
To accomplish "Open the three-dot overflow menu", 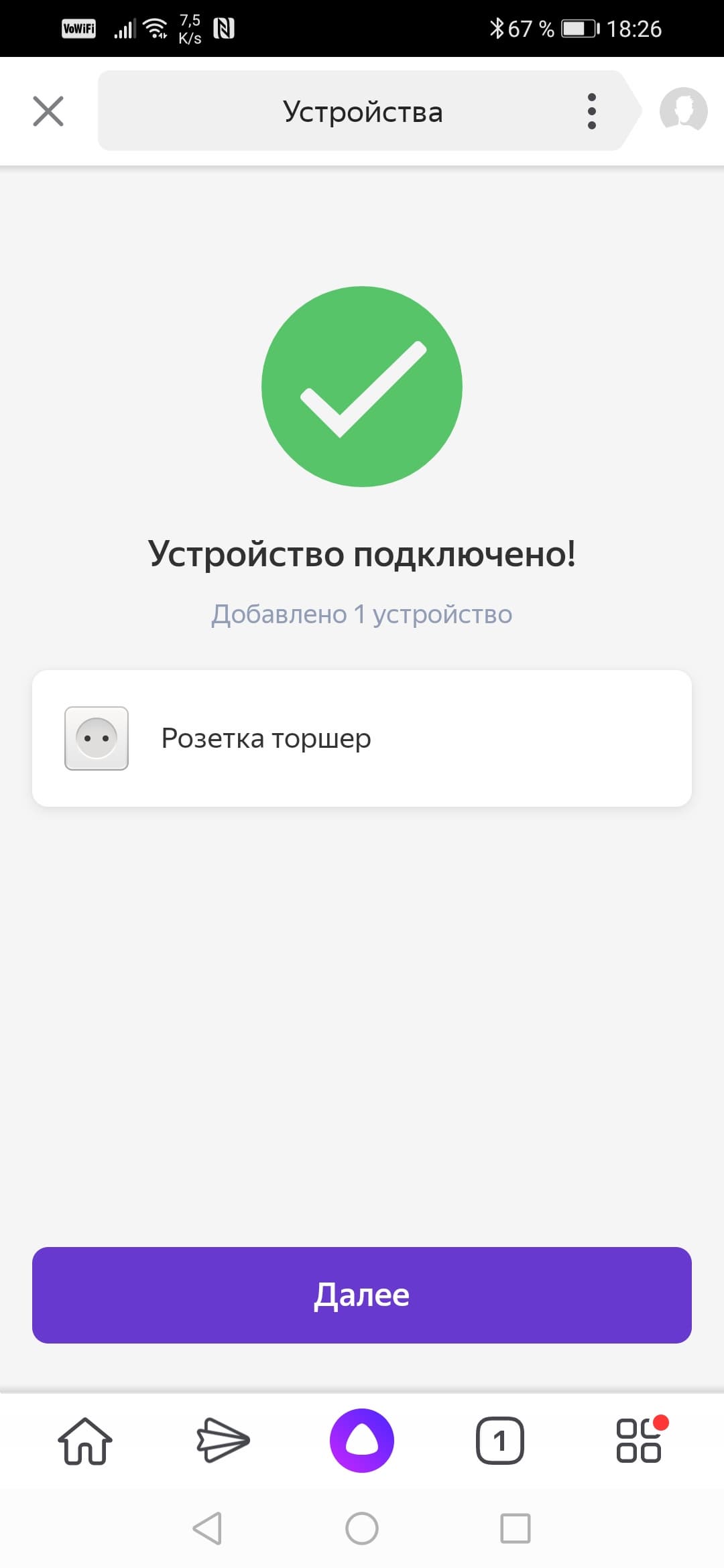I will click(591, 111).
